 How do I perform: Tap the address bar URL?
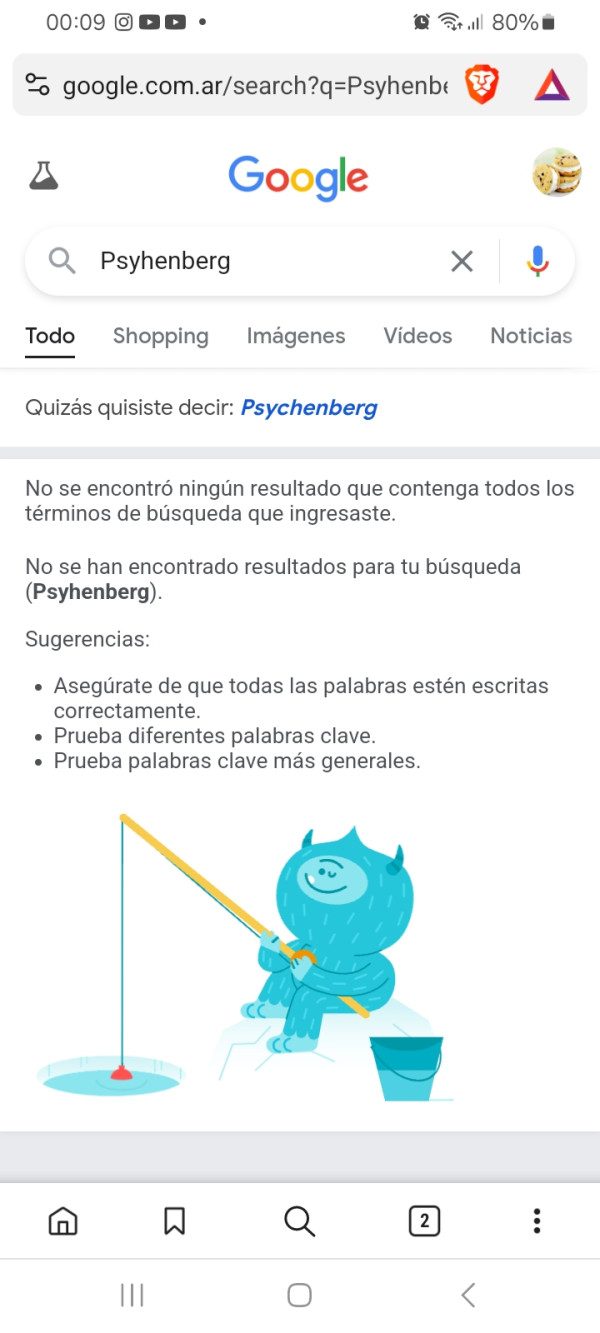coord(255,86)
